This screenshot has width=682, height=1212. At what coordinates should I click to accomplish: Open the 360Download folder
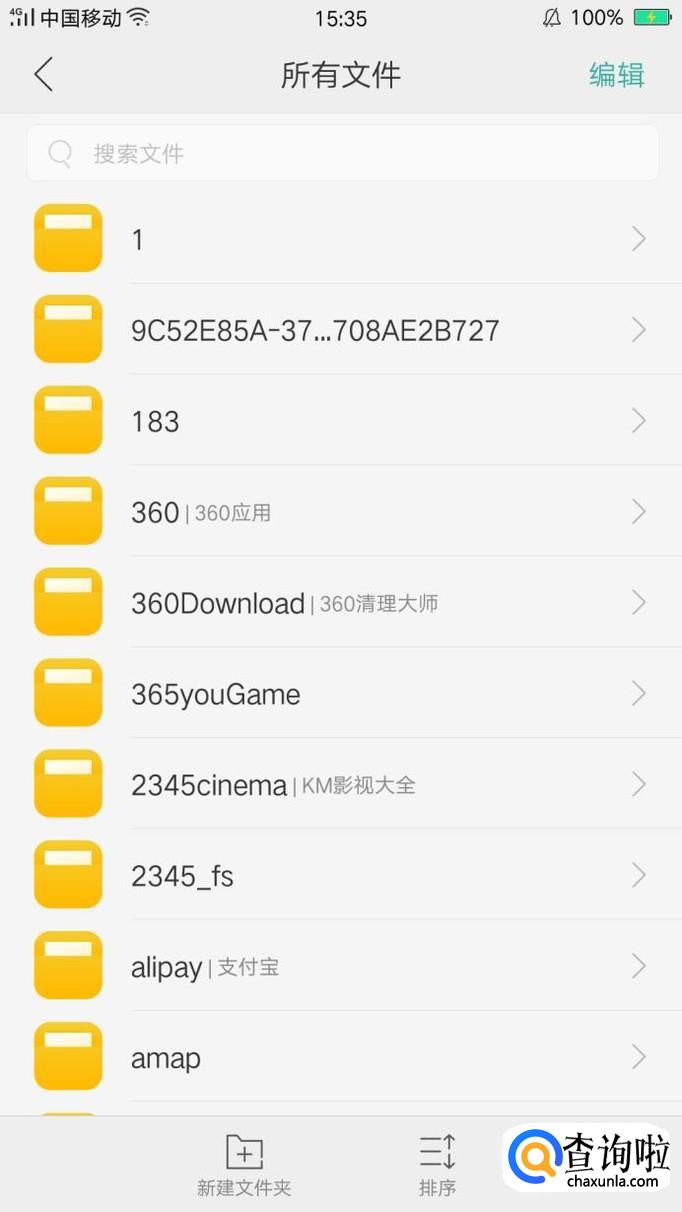pos(341,603)
